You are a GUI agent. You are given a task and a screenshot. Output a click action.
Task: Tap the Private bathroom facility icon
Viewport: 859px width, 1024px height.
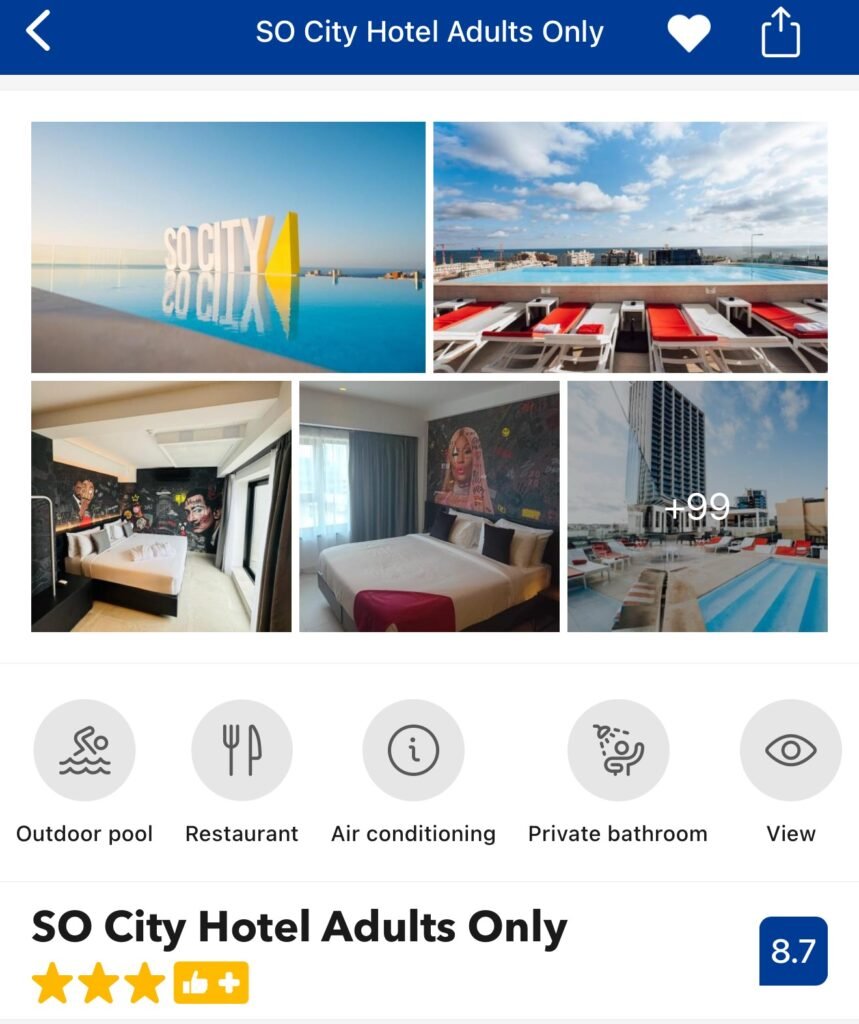(618, 750)
